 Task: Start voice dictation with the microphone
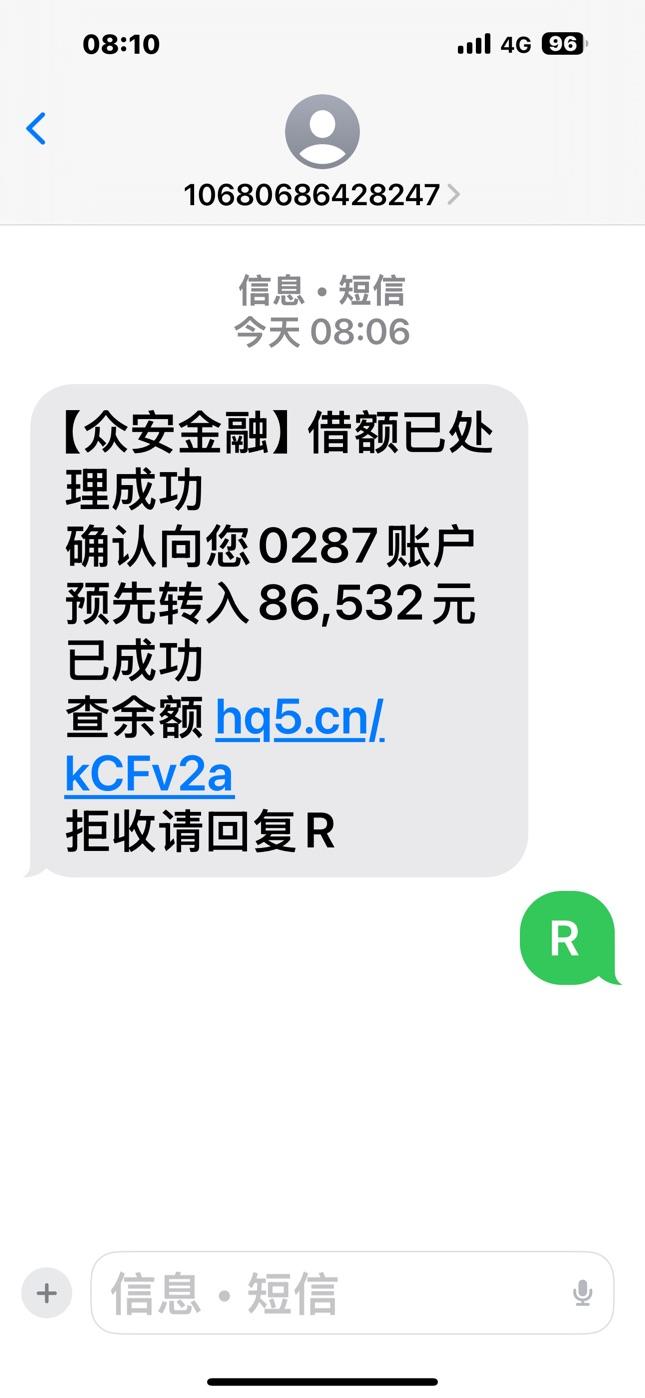tap(582, 1293)
